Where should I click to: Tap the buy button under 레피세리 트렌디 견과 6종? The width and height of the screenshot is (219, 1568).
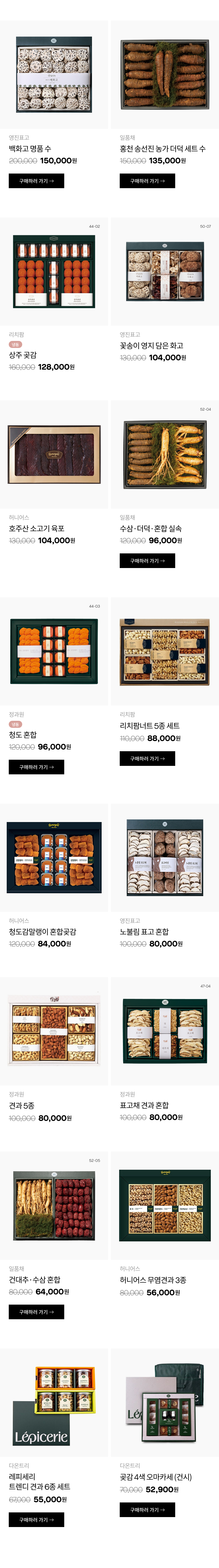(x=36, y=1520)
